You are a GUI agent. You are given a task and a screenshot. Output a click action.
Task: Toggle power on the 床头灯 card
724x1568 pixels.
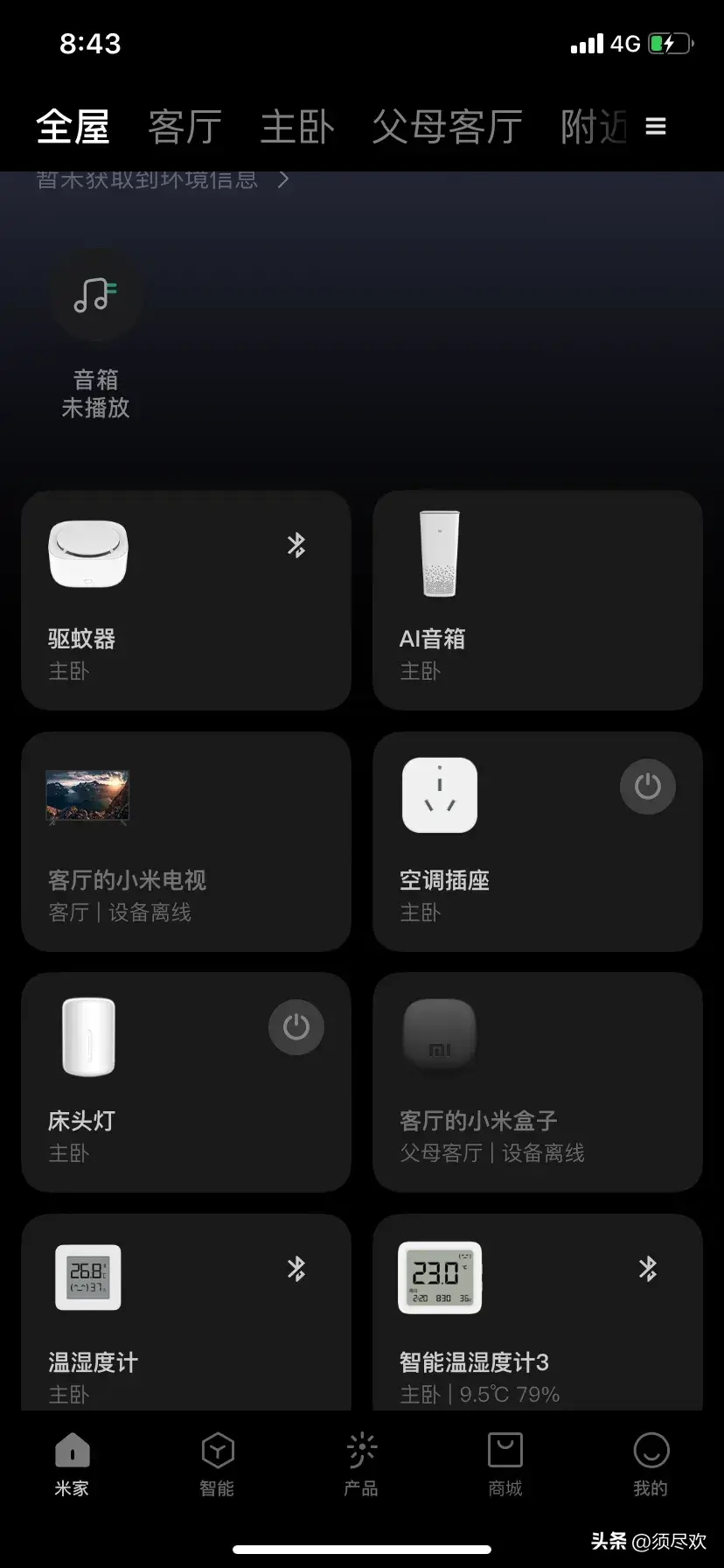pos(296,1027)
